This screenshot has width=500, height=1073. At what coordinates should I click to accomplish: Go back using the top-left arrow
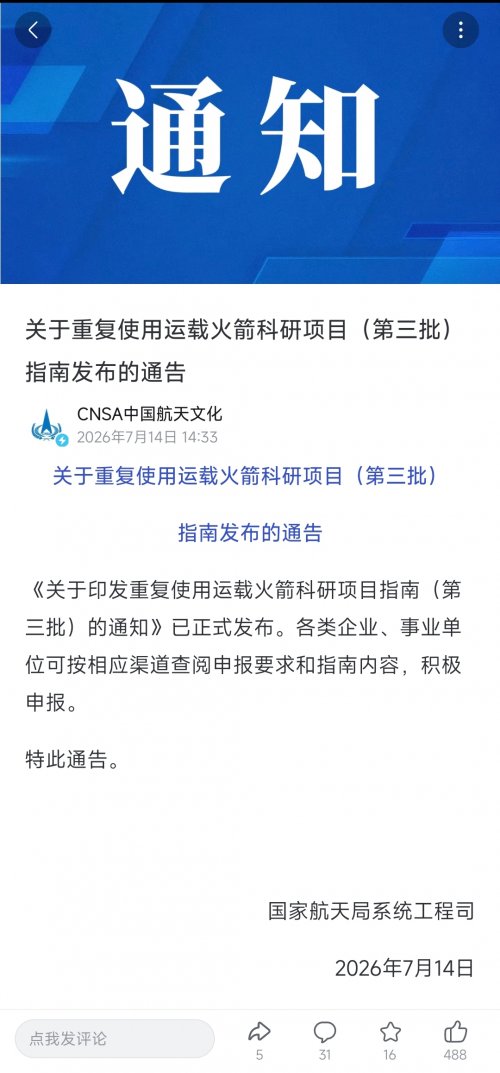pyautogui.click(x=33, y=30)
